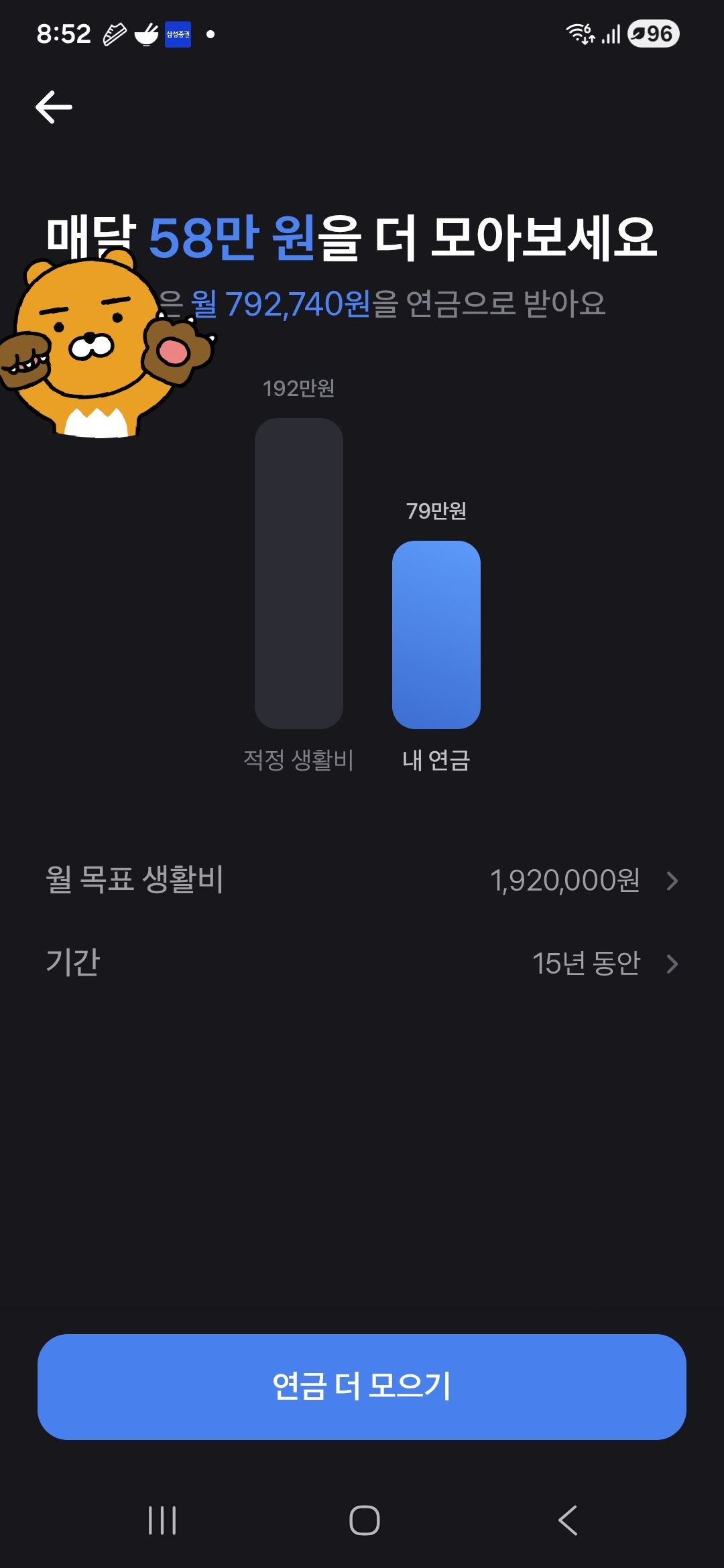The width and height of the screenshot is (724, 1568).
Task: Change the 기간 15년 동안 setting
Action: coord(362,964)
